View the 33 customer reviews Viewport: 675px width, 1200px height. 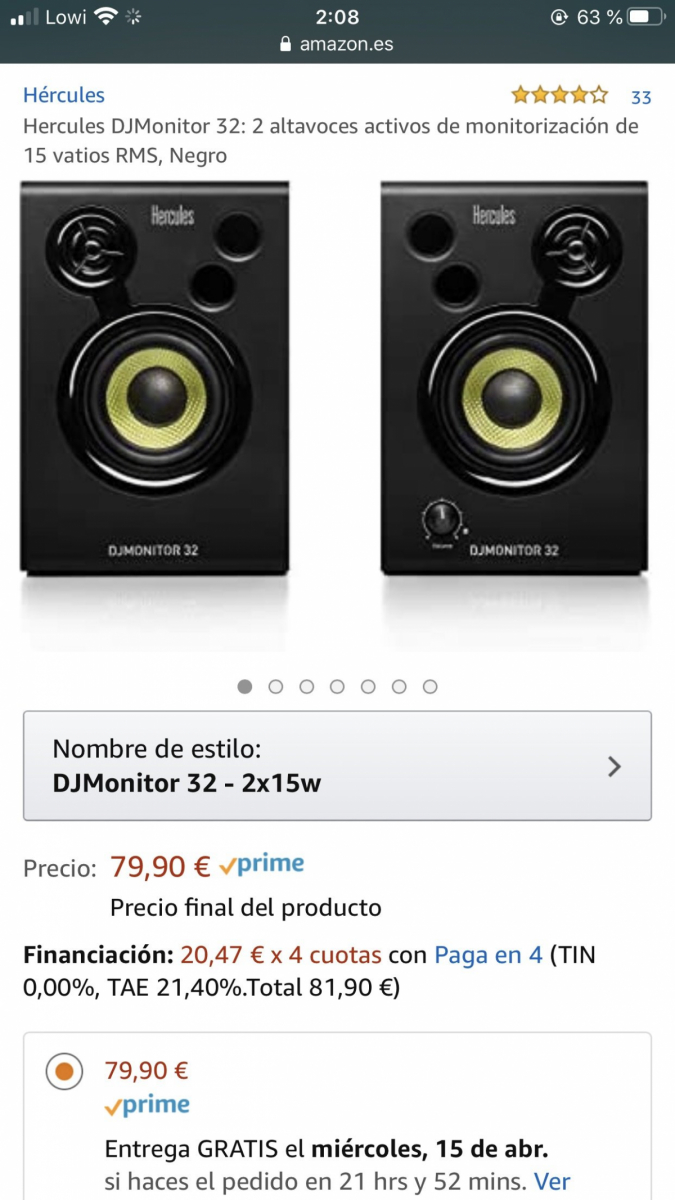(x=640, y=97)
